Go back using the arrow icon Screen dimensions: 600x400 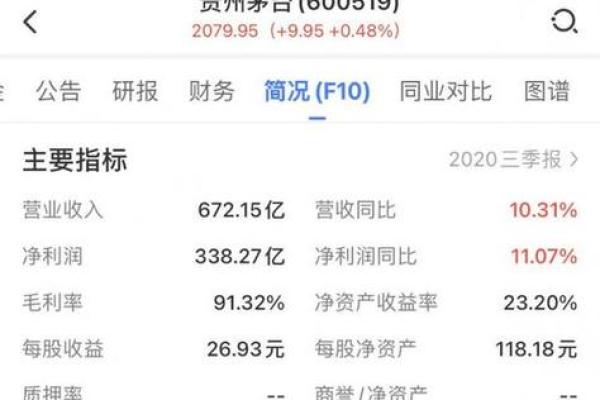tap(30, 20)
